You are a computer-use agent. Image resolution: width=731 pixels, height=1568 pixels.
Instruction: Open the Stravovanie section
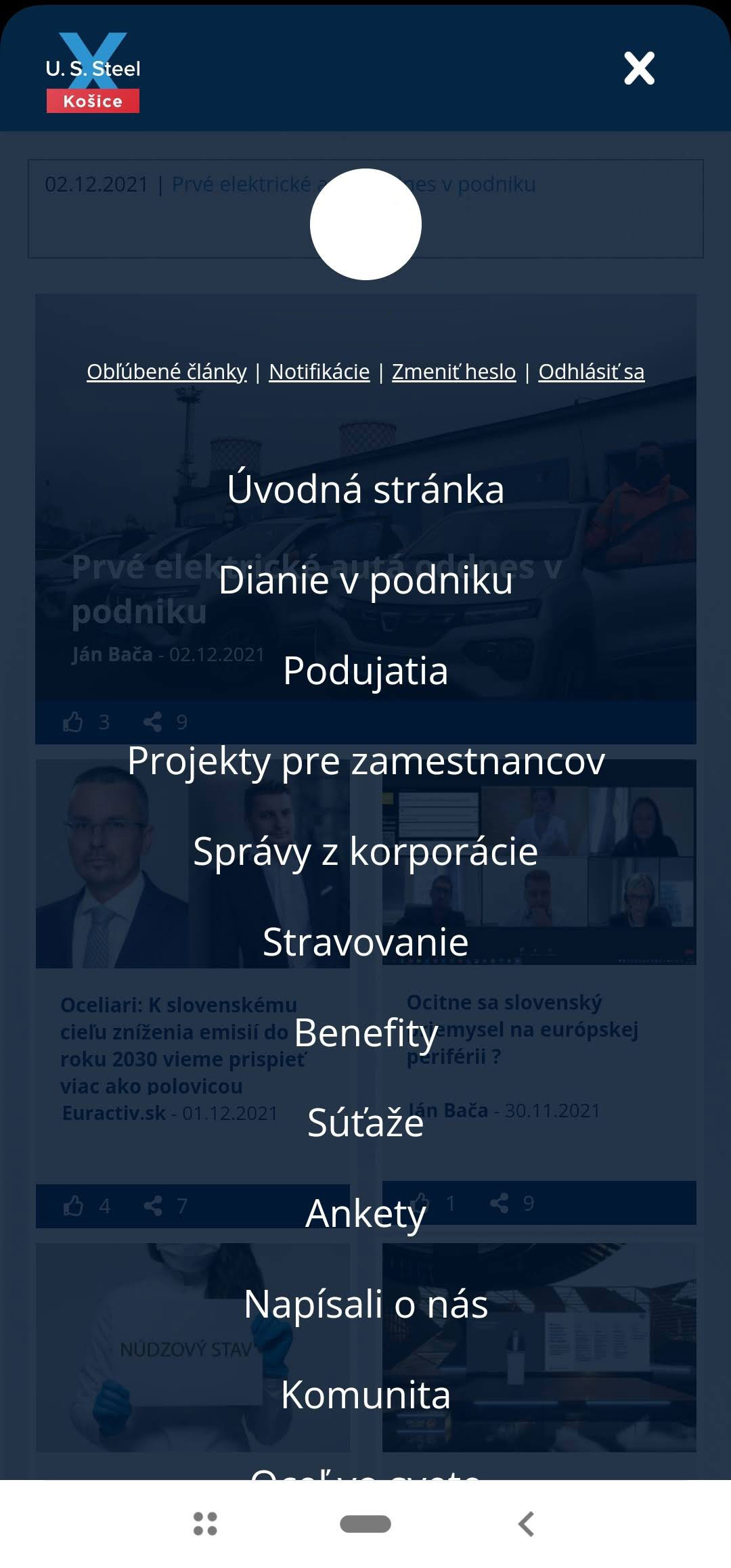365,942
